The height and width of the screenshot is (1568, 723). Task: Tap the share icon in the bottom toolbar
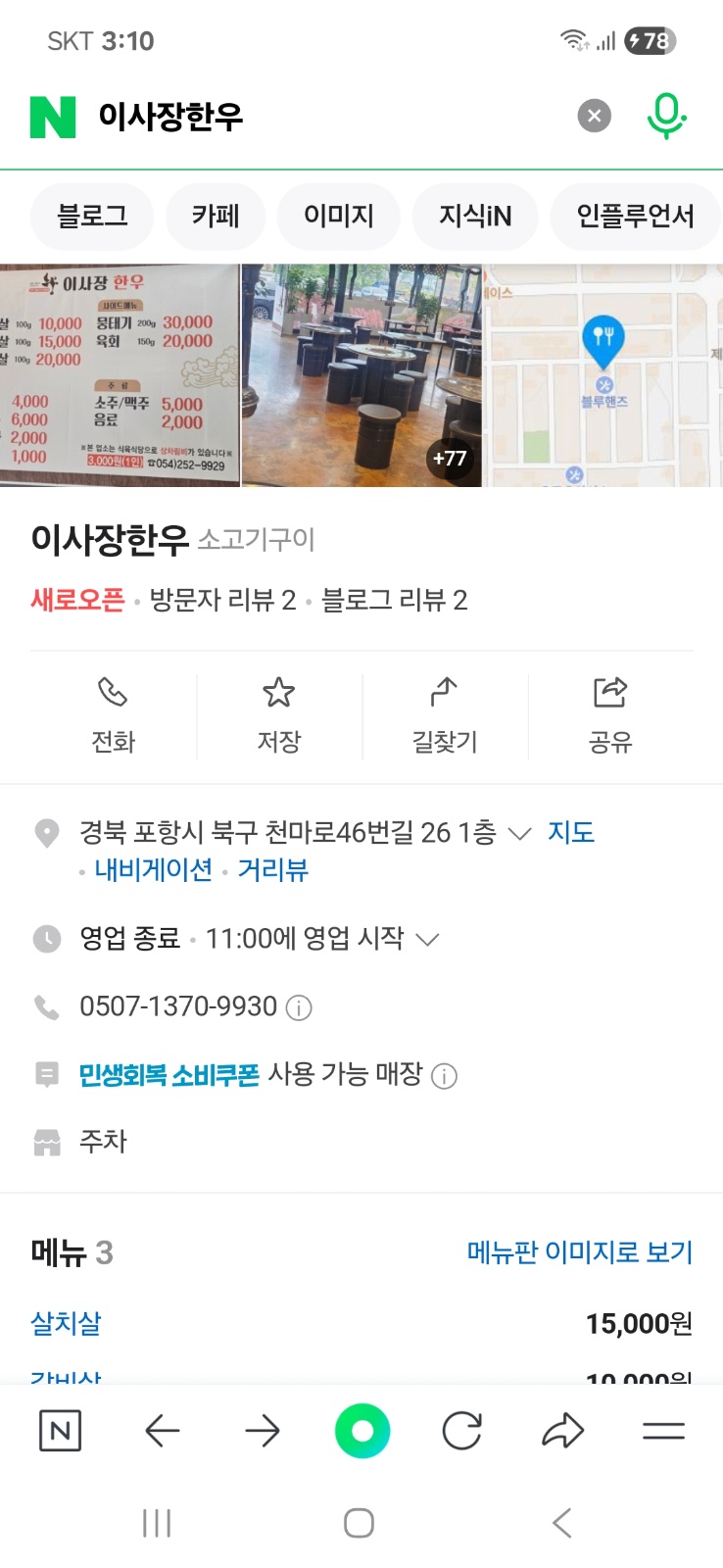tap(562, 1431)
